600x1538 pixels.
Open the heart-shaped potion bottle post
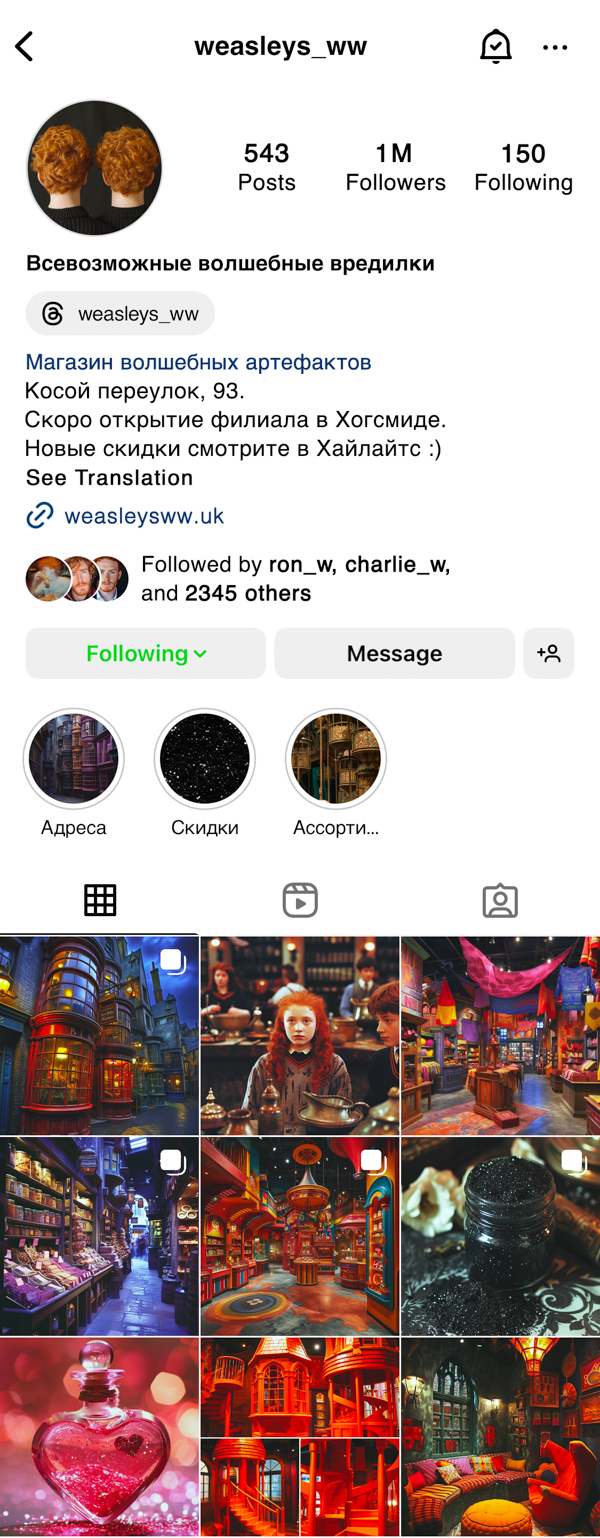[x=99, y=1436]
